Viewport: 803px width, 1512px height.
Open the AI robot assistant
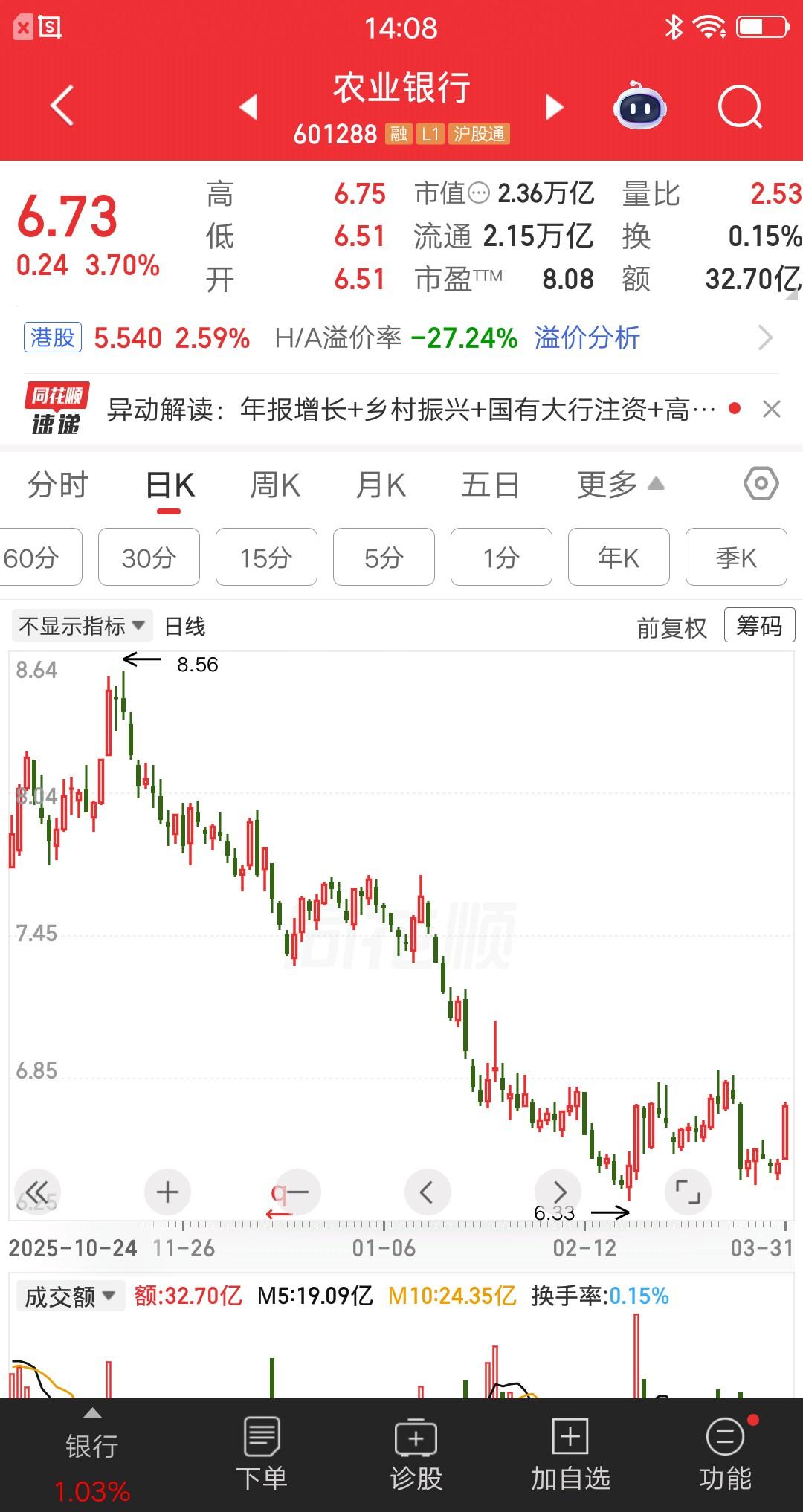pos(641,106)
